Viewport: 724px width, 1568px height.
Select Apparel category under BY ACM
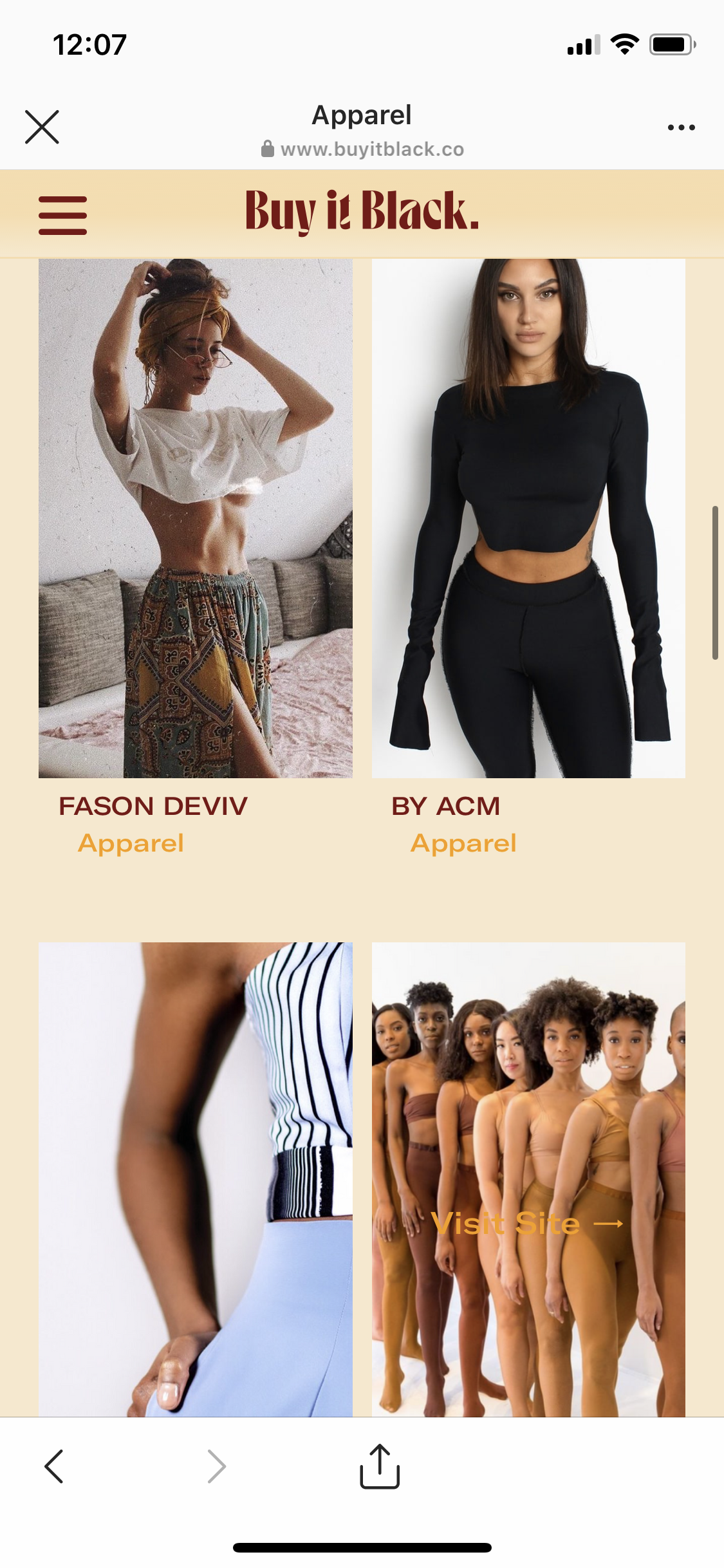pos(463,843)
